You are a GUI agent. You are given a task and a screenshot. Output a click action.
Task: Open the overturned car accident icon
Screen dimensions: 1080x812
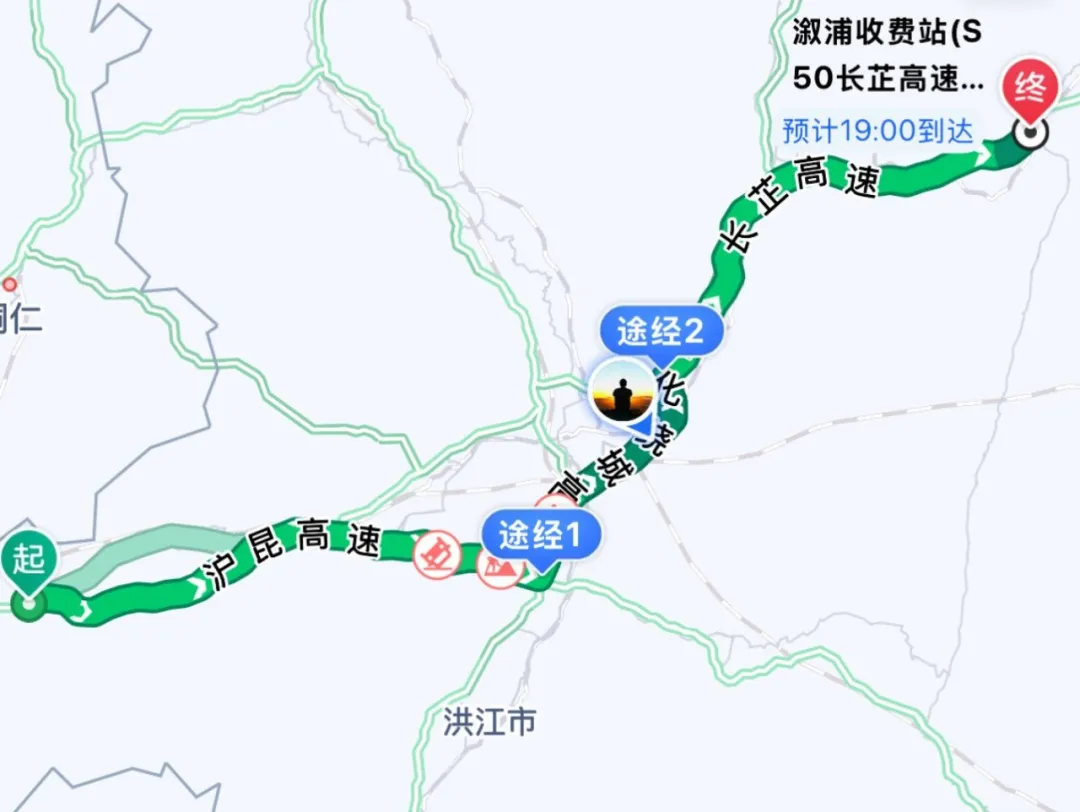pos(437,555)
